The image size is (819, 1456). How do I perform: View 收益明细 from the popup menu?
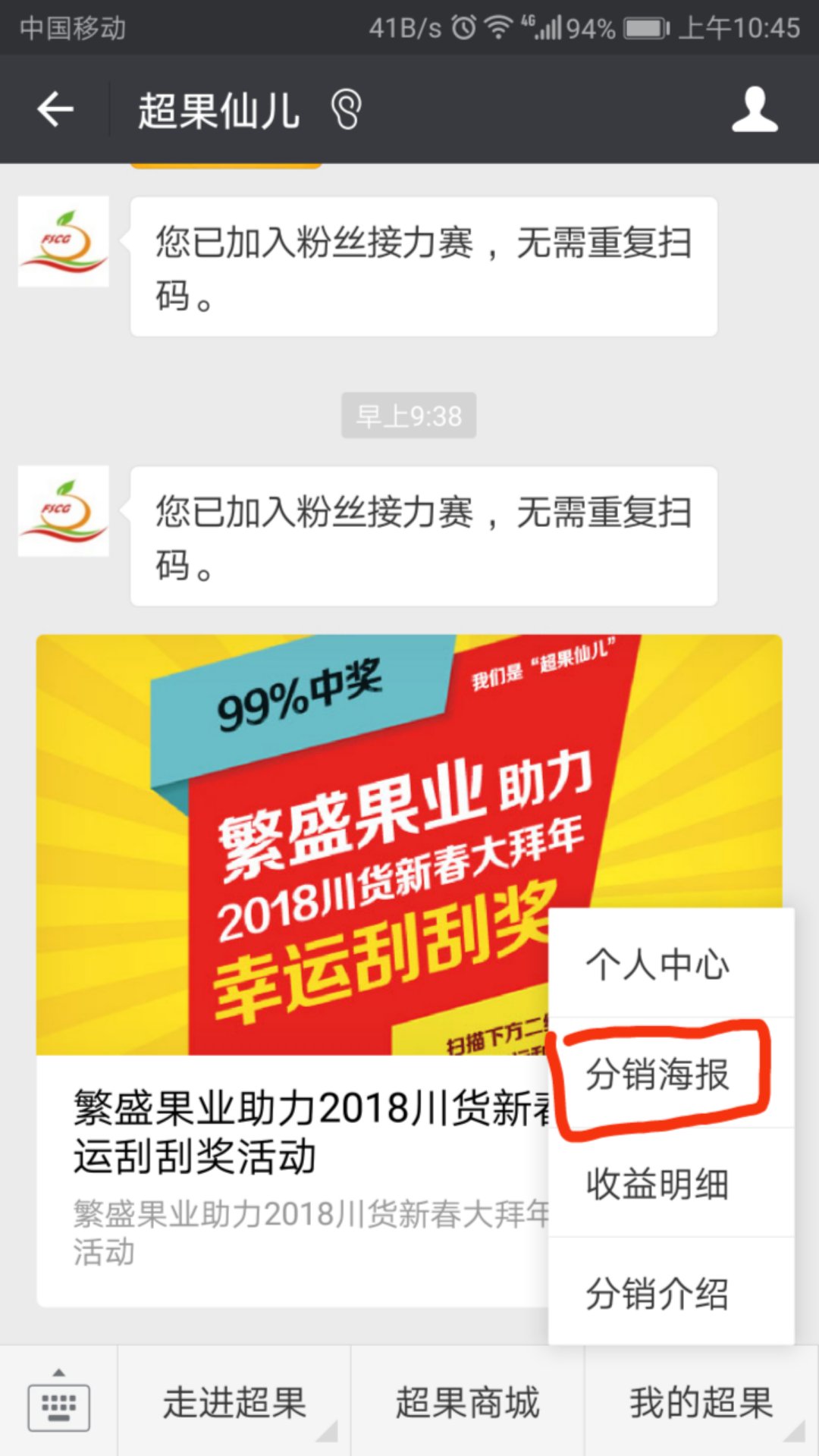pos(657,1184)
